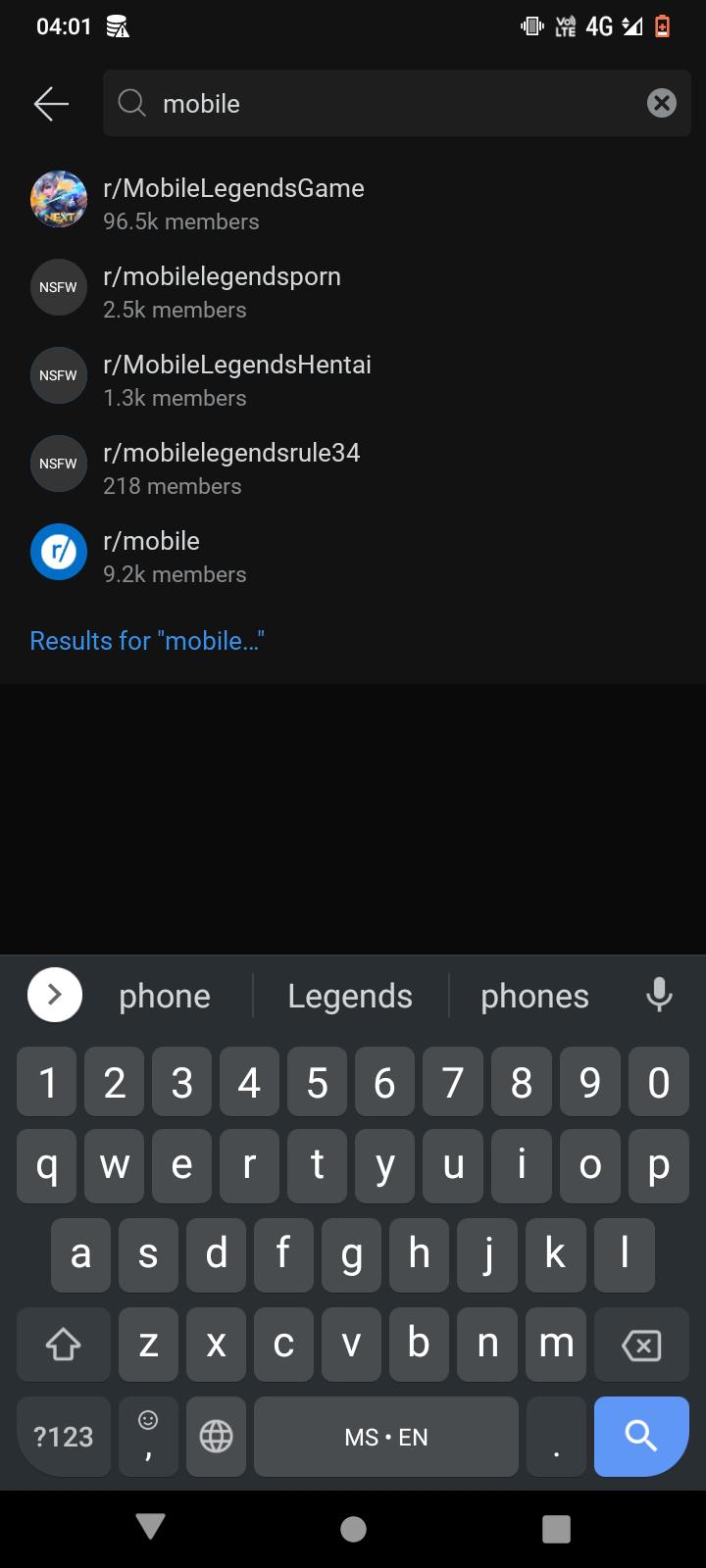
Task: Toggle keyboard language via MS • EN spacebar
Action: click(385, 1436)
